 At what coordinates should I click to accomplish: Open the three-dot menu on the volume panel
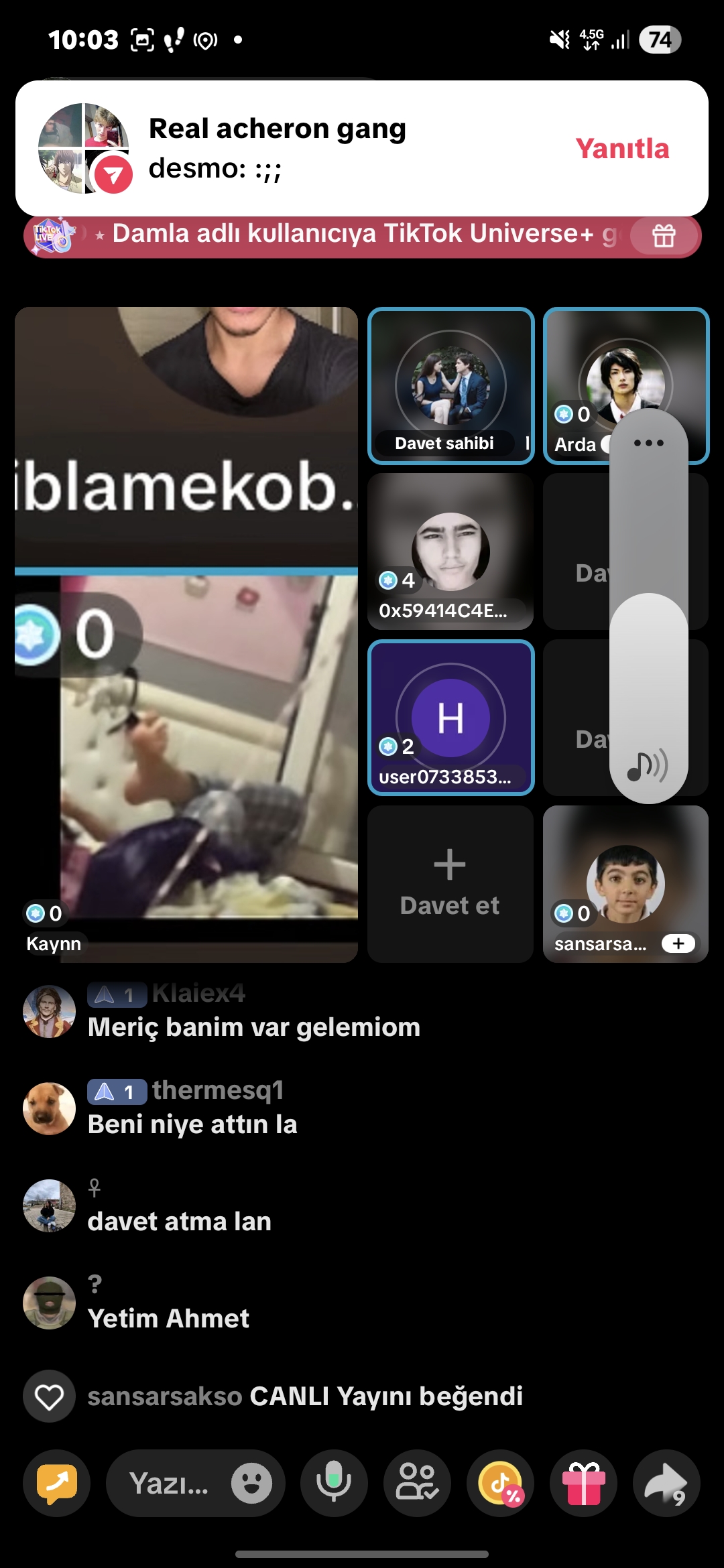pyautogui.click(x=648, y=443)
